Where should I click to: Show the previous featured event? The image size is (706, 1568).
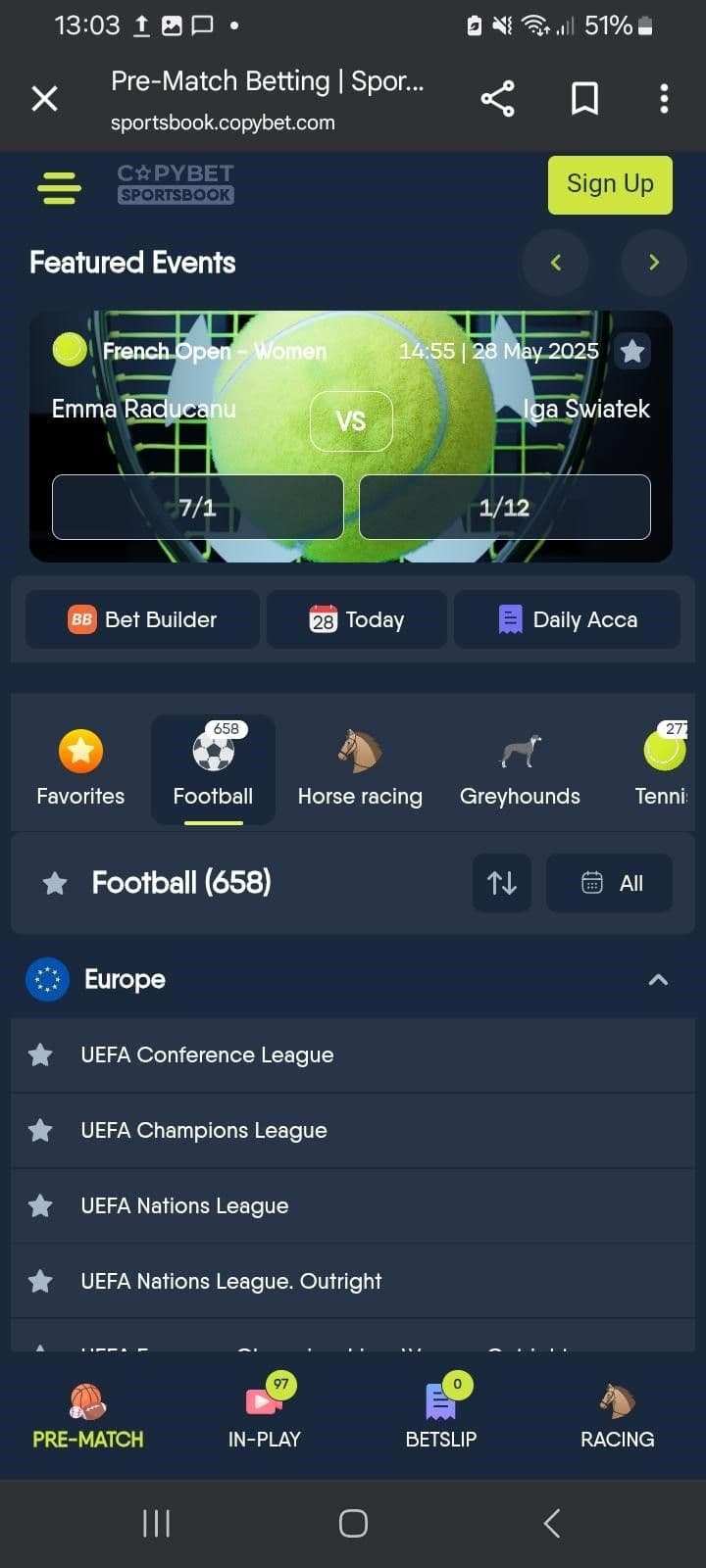point(556,263)
